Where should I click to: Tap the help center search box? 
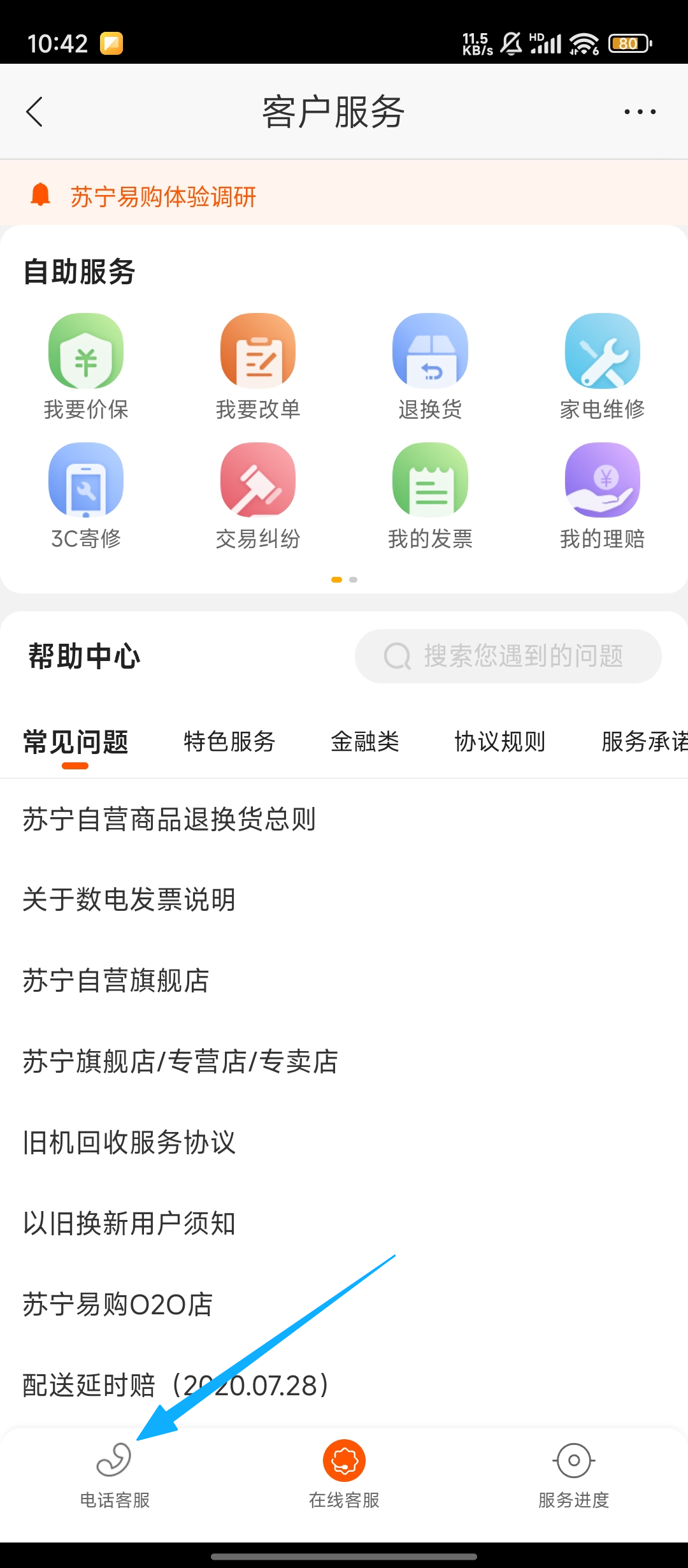pyautogui.click(x=508, y=656)
